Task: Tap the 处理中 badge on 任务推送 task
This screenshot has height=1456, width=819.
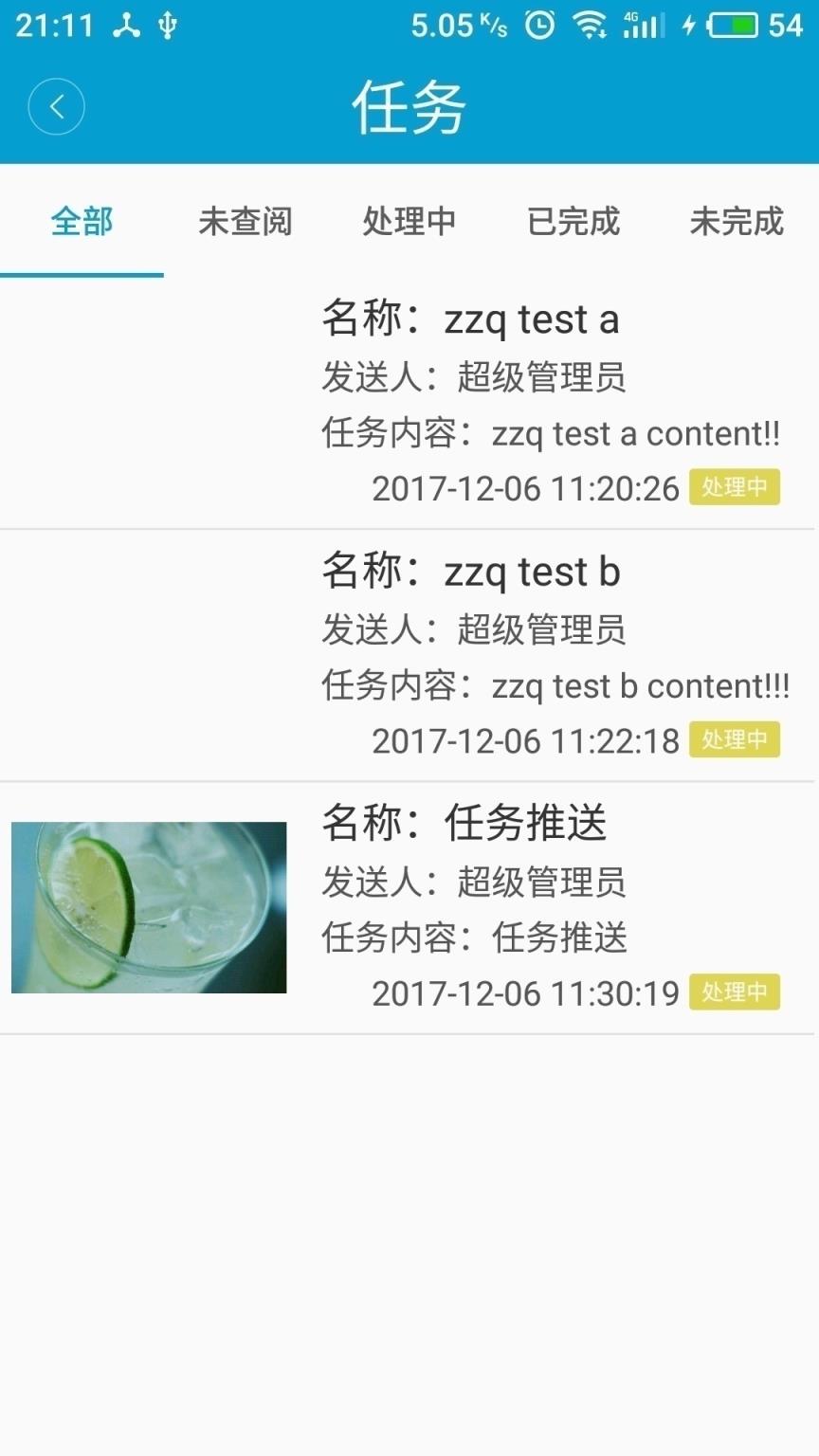Action: tap(735, 992)
